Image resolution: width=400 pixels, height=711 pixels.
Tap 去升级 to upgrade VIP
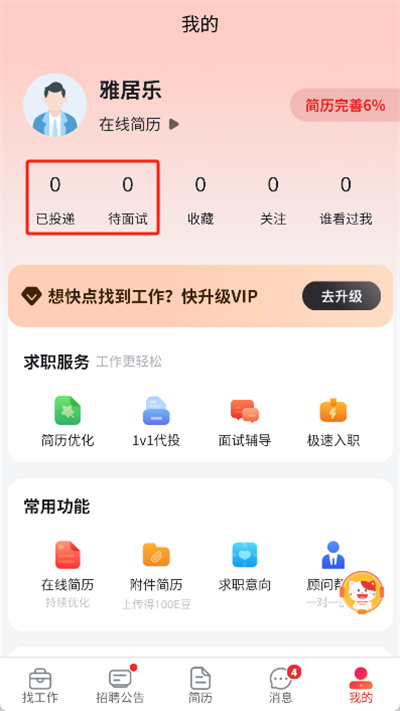pyautogui.click(x=341, y=296)
